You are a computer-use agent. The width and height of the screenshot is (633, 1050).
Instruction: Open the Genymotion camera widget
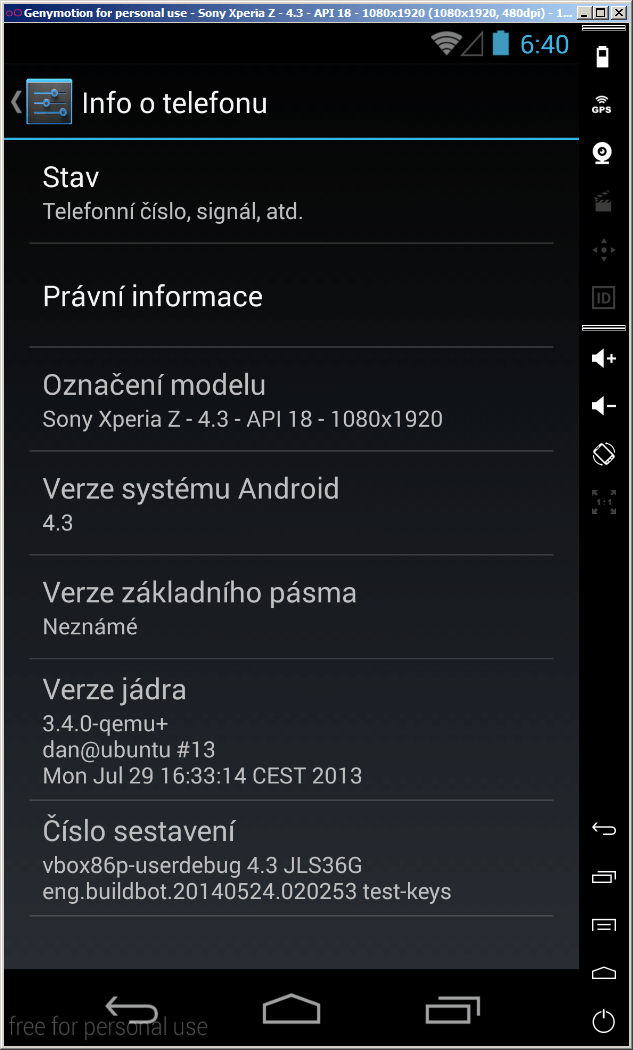pos(603,152)
